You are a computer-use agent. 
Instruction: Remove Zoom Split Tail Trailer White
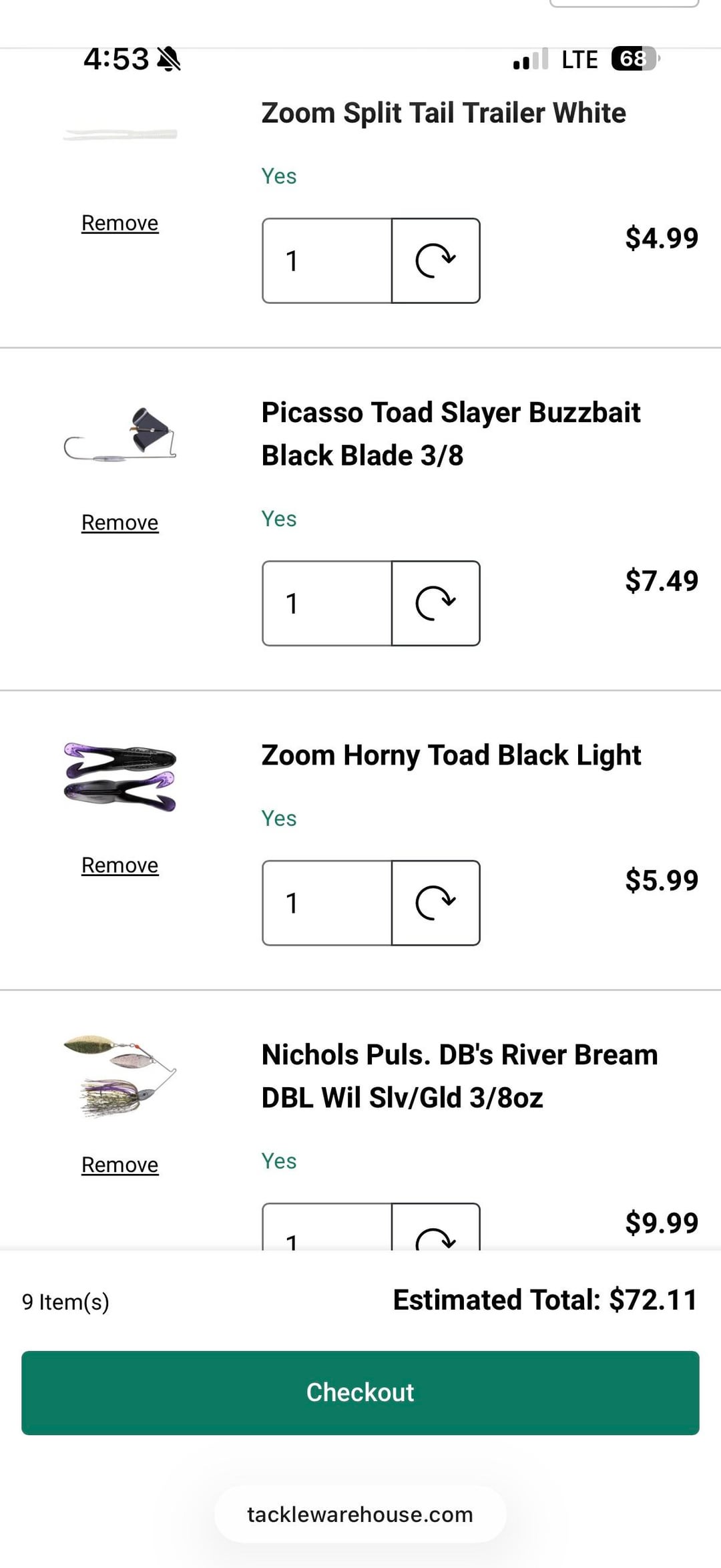[x=120, y=223]
